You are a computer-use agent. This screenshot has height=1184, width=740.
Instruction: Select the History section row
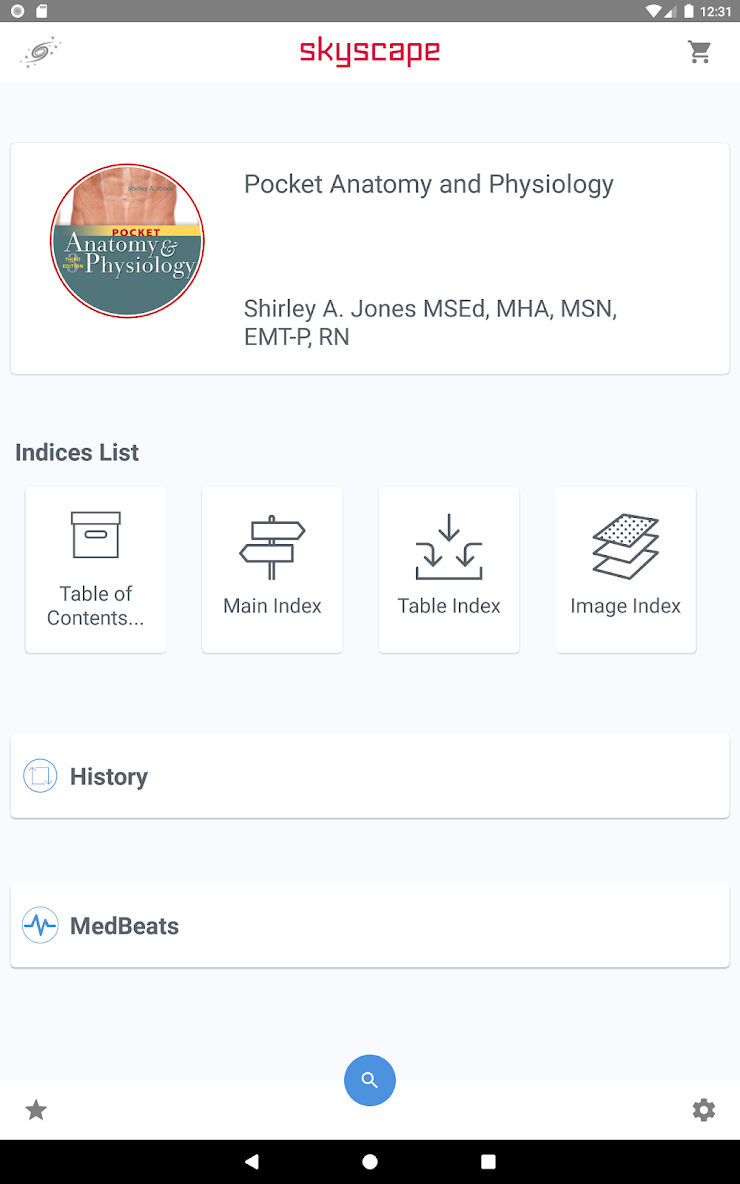(x=370, y=775)
